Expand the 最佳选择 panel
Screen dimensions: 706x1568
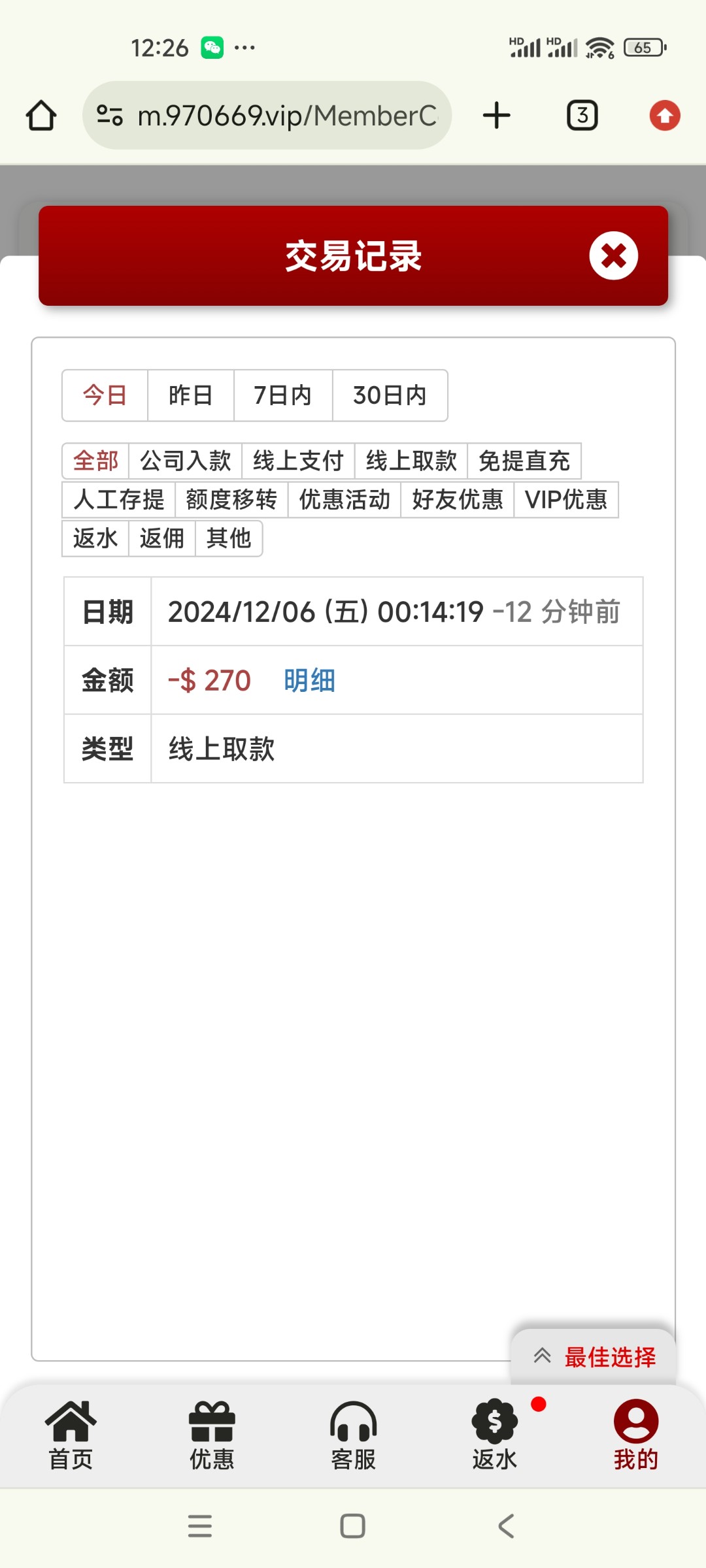(594, 1357)
